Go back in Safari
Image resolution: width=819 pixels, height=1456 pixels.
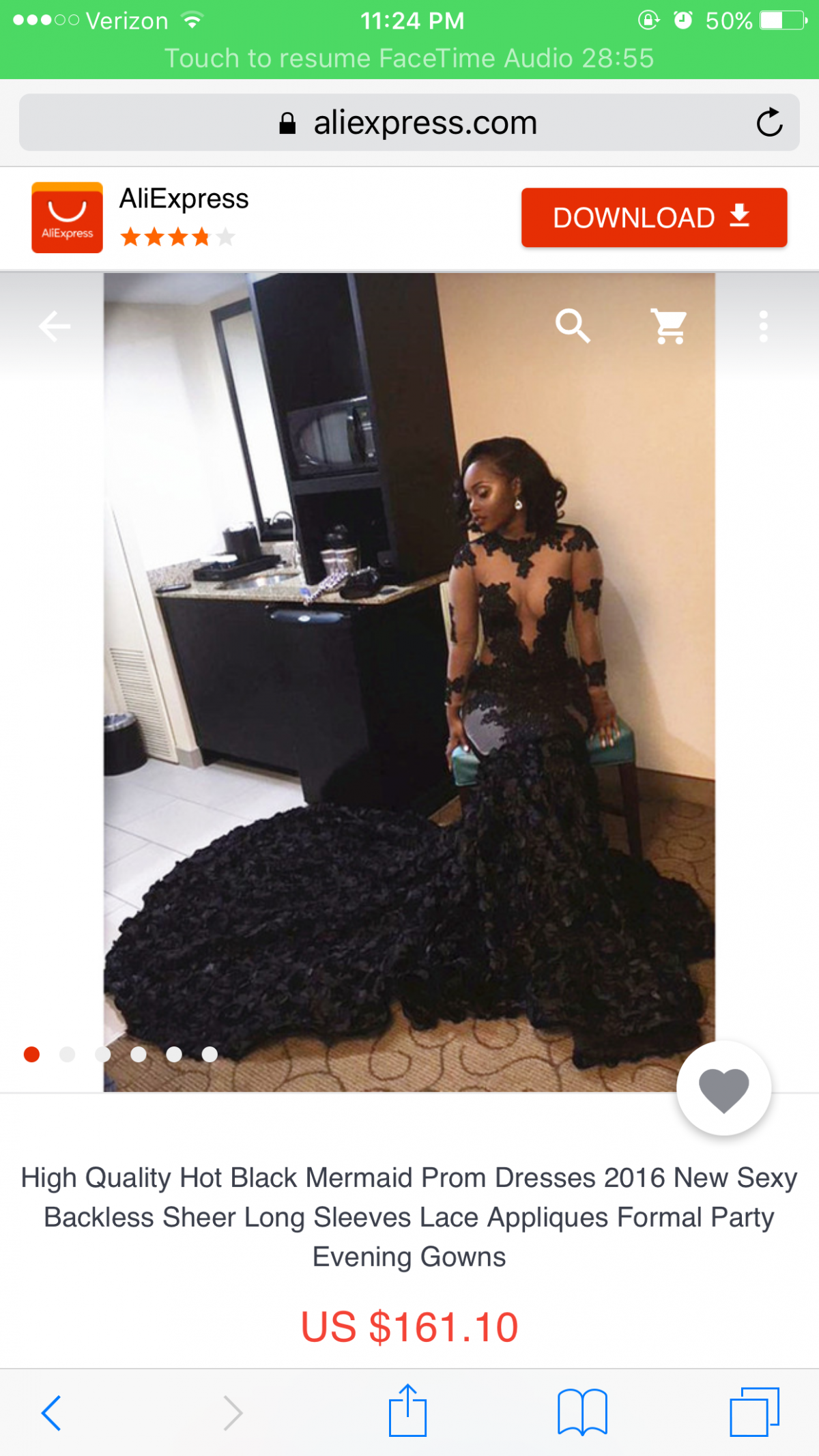(x=52, y=1412)
